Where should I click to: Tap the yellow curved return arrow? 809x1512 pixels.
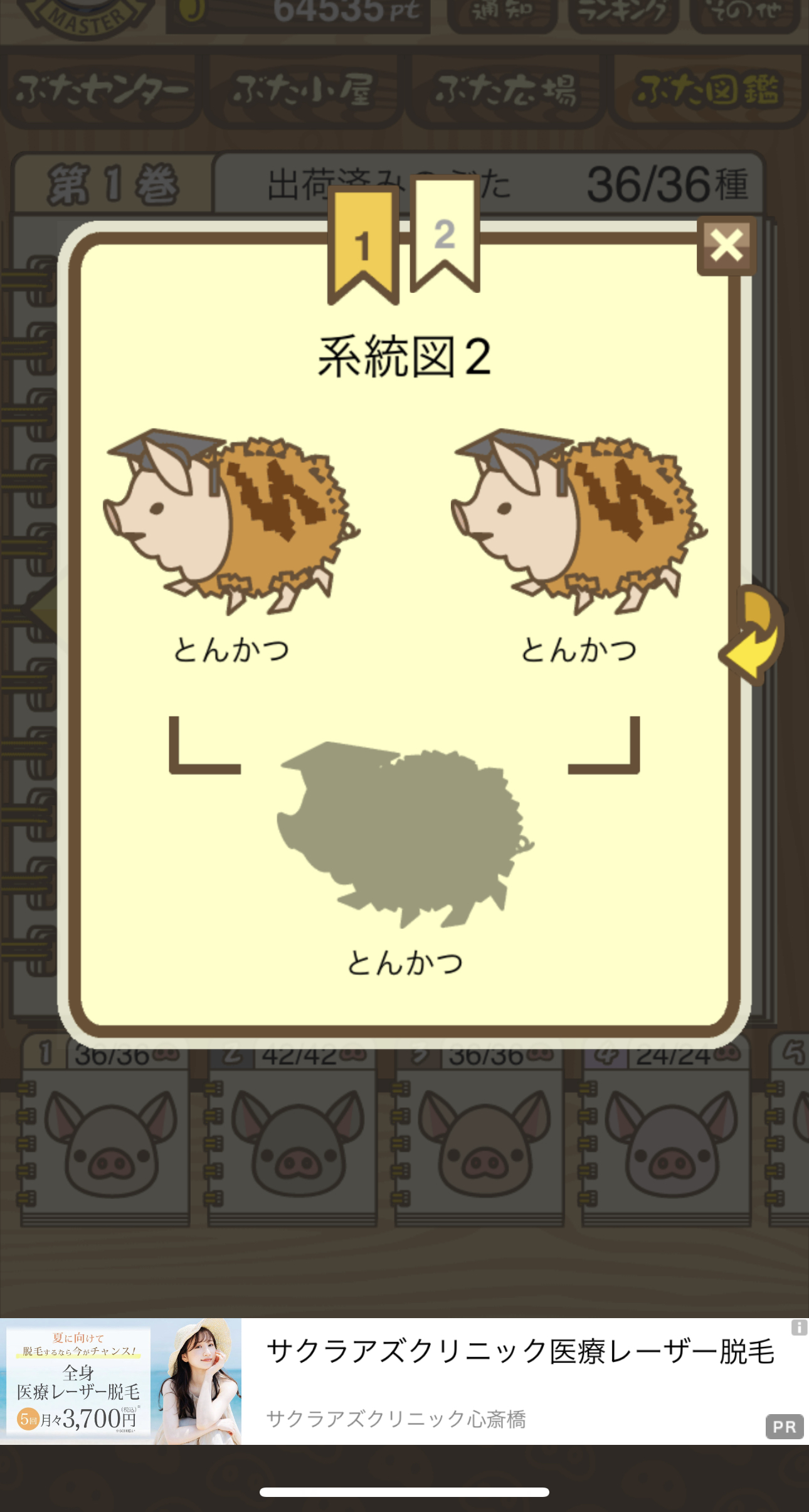[753, 634]
